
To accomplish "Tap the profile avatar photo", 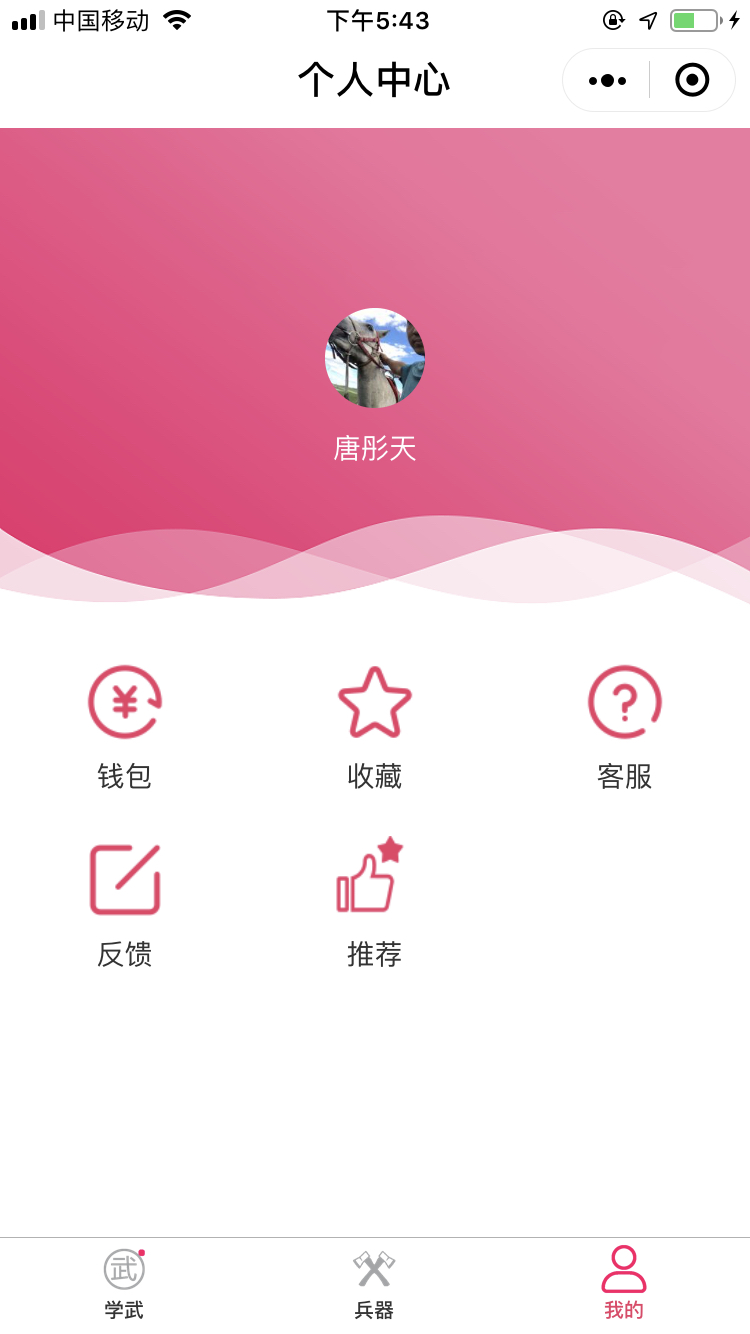I will pyautogui.click(x=375, y=358).
